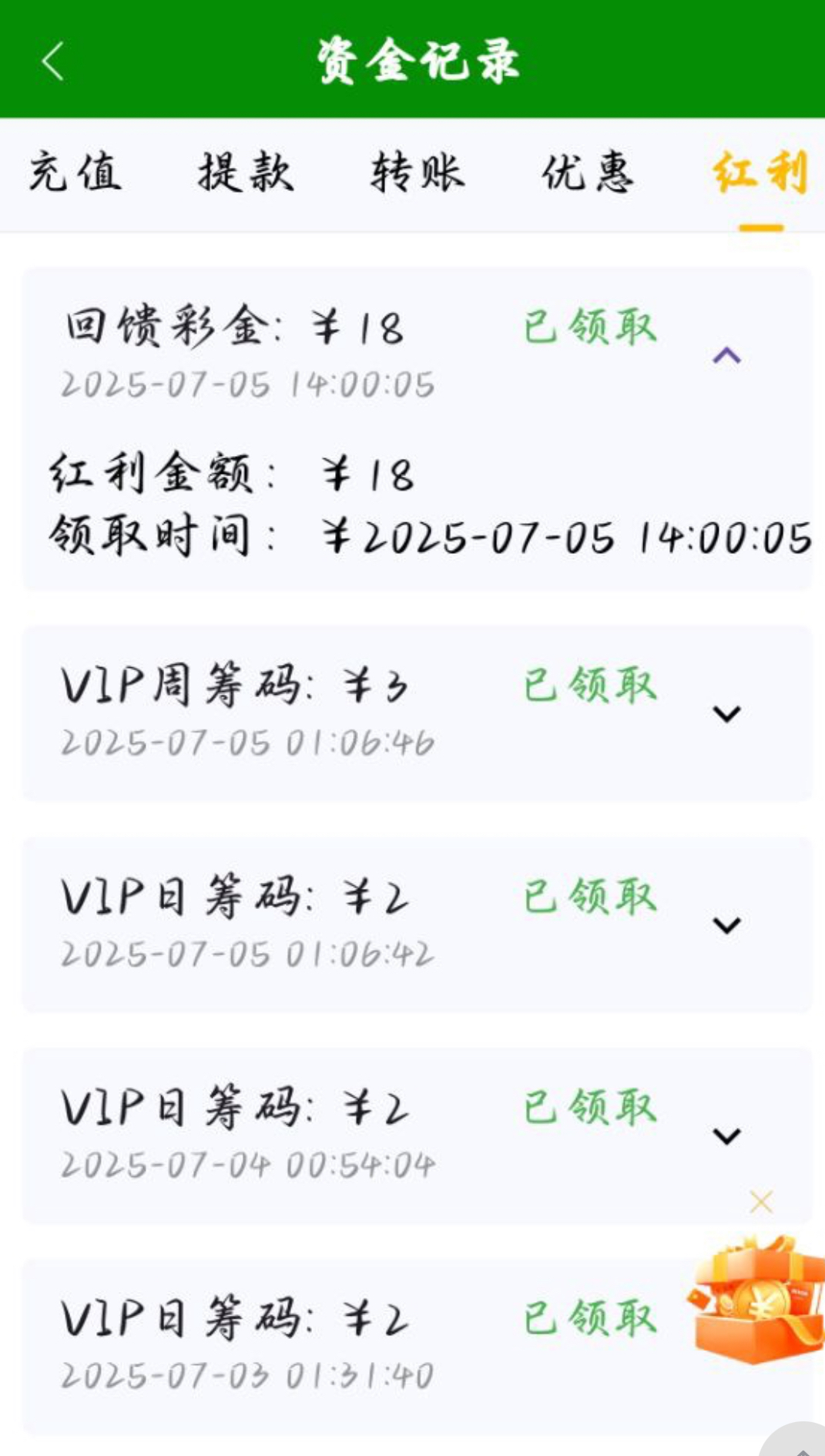Go back from 资金记录 page
This screenshot has height=1456, width=825.
point(52,61)
